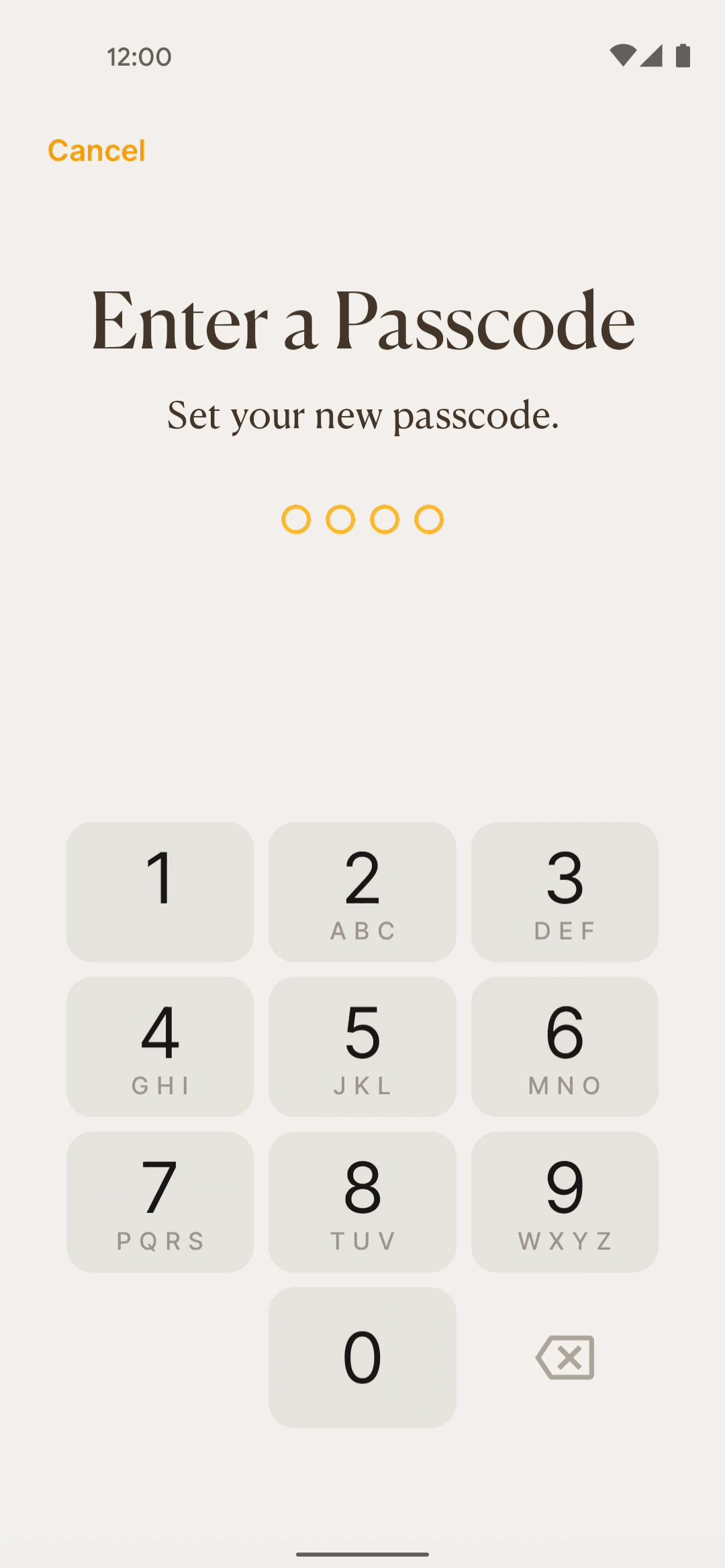Input digit 7 PQRS
The height and width of the screenshot is (1568, 725).
pos(160,1202)
